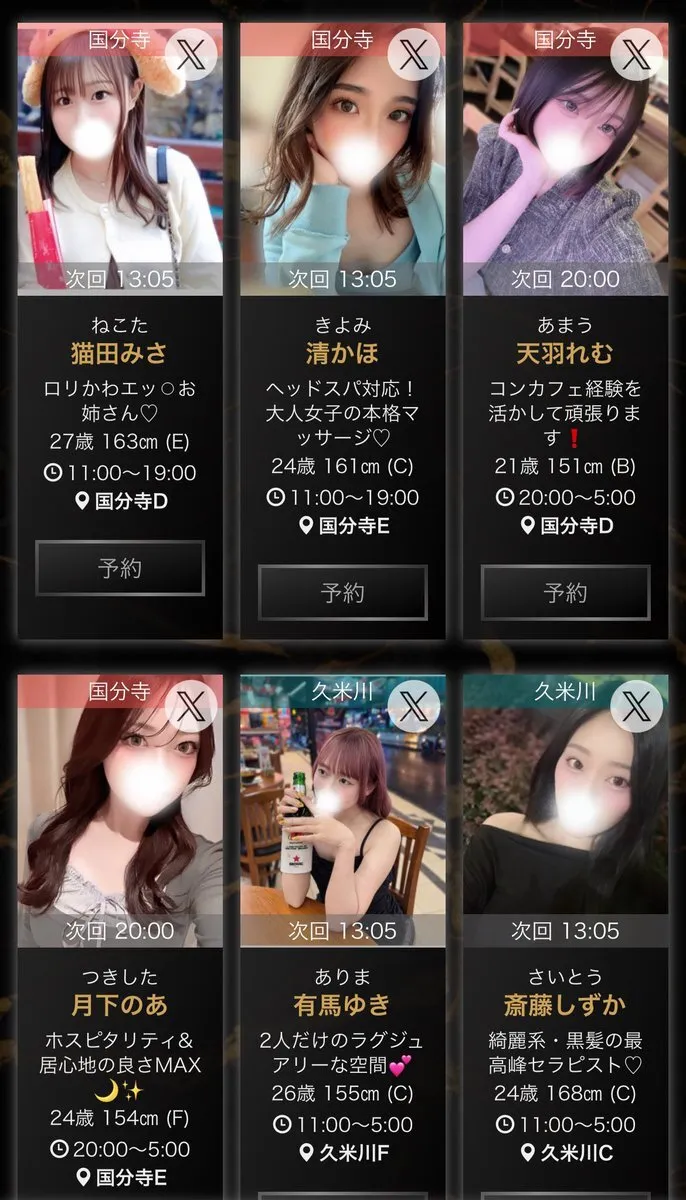Open X link on 月下のあ card
This screenshot has height=1200, width=686.
pyautogui.click(x=190, y=705)
